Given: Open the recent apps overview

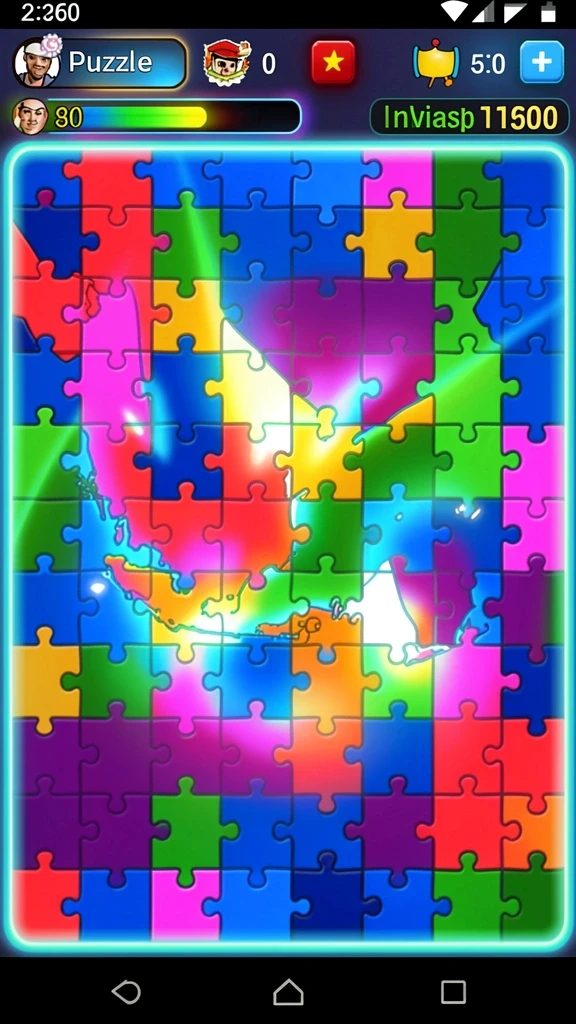Looking at the screenshot, I should [x=453, y=992].
